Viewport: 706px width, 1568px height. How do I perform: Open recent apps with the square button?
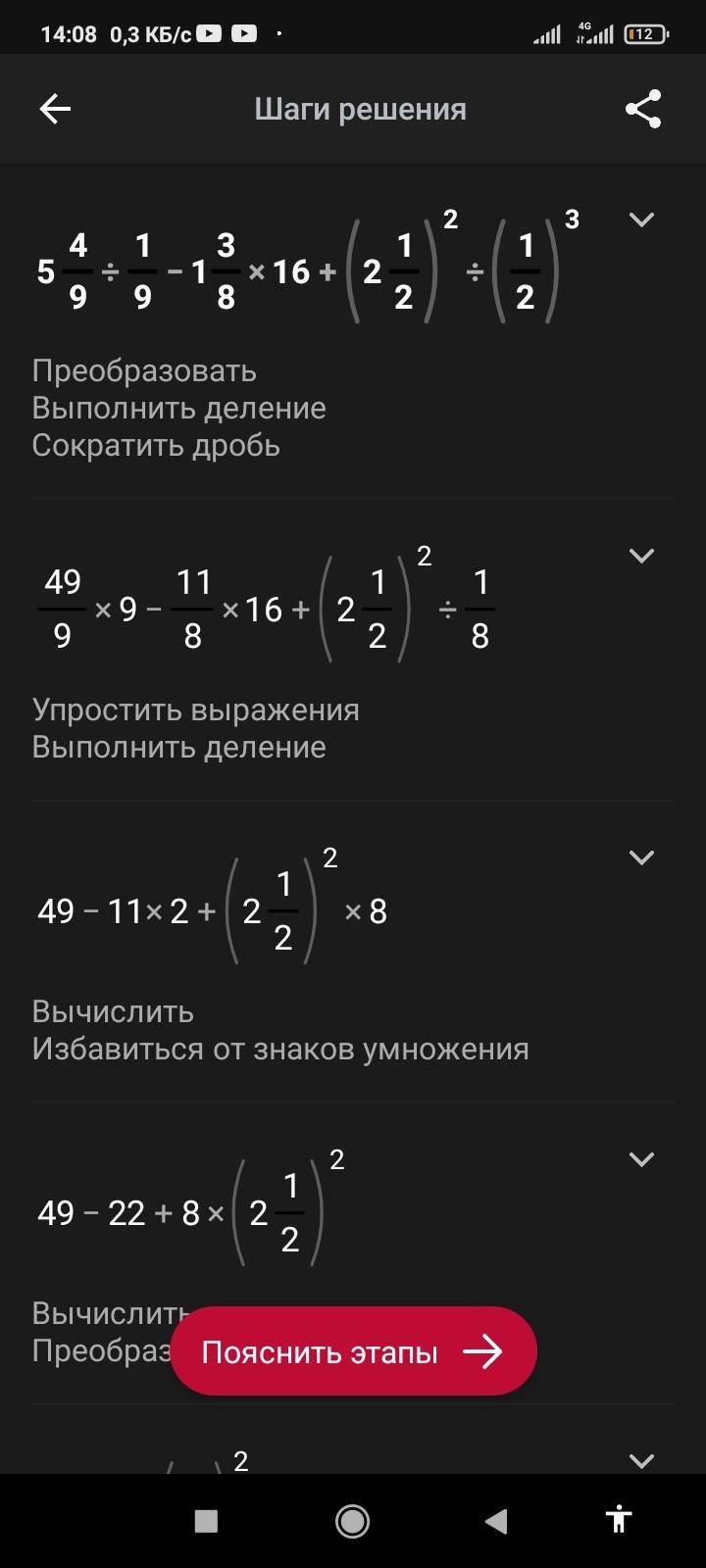pyautogui.click(x=206, y=1521)
